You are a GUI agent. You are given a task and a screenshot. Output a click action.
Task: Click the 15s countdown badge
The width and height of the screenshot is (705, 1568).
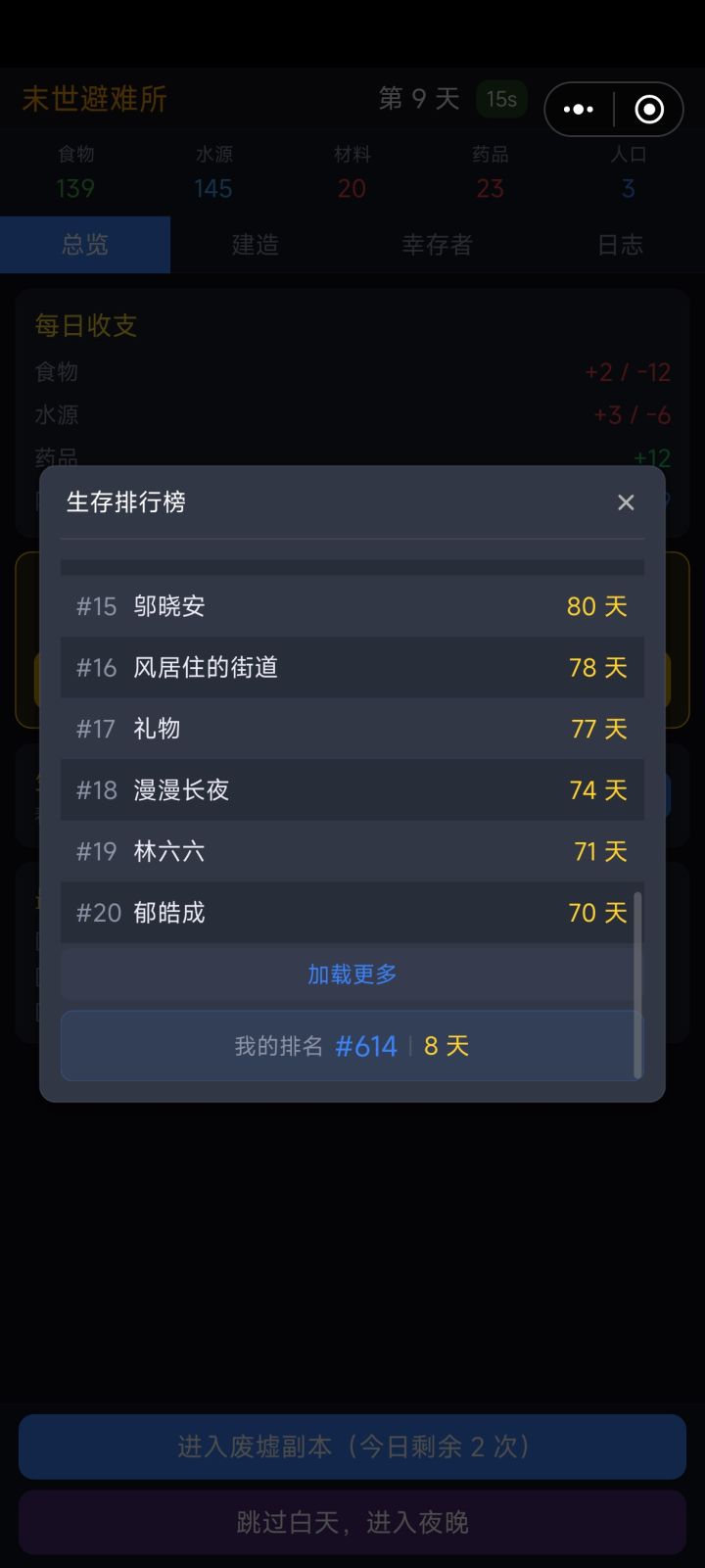(500, 99)
